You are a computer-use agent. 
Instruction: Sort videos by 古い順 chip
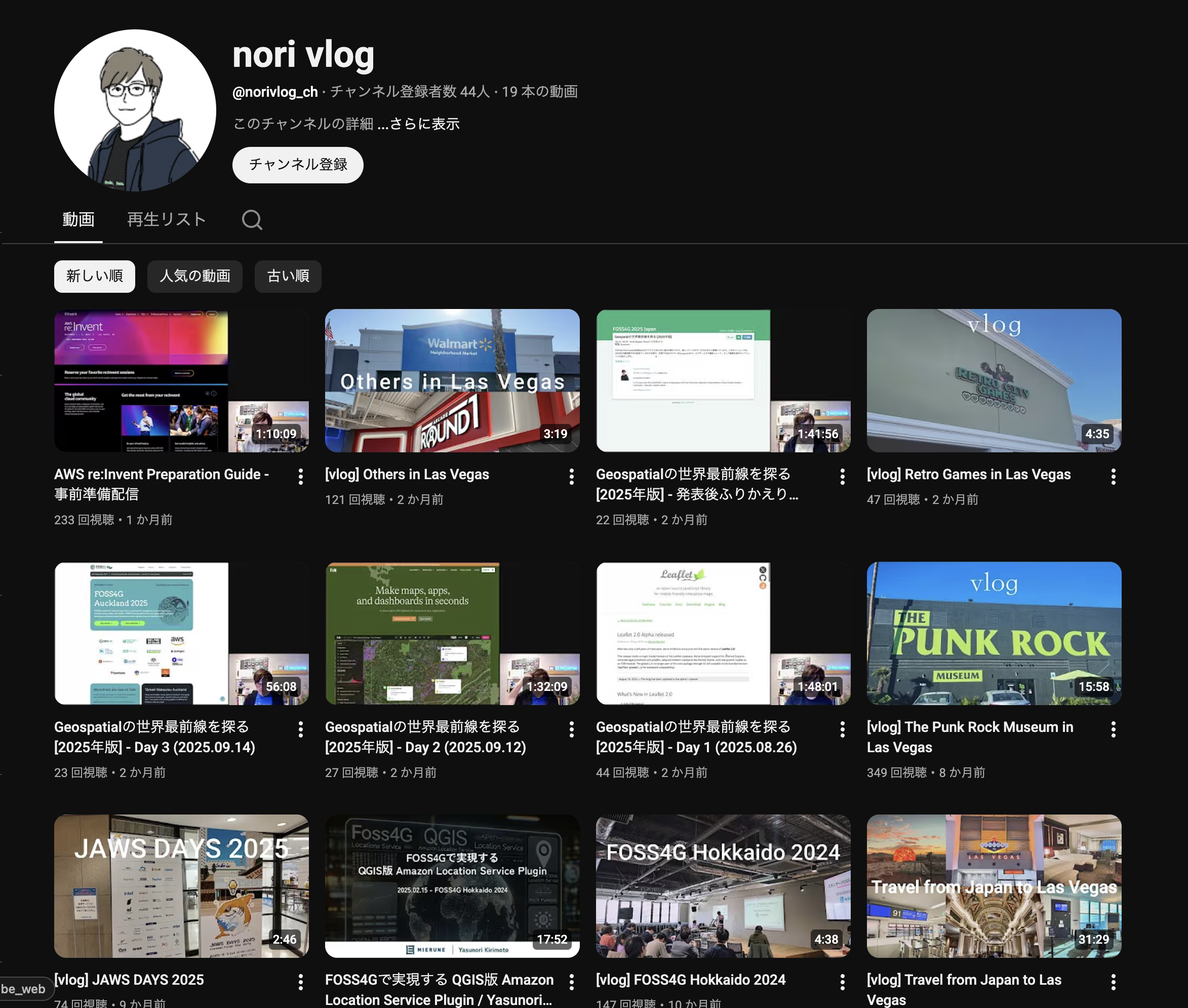click(288, 276)
